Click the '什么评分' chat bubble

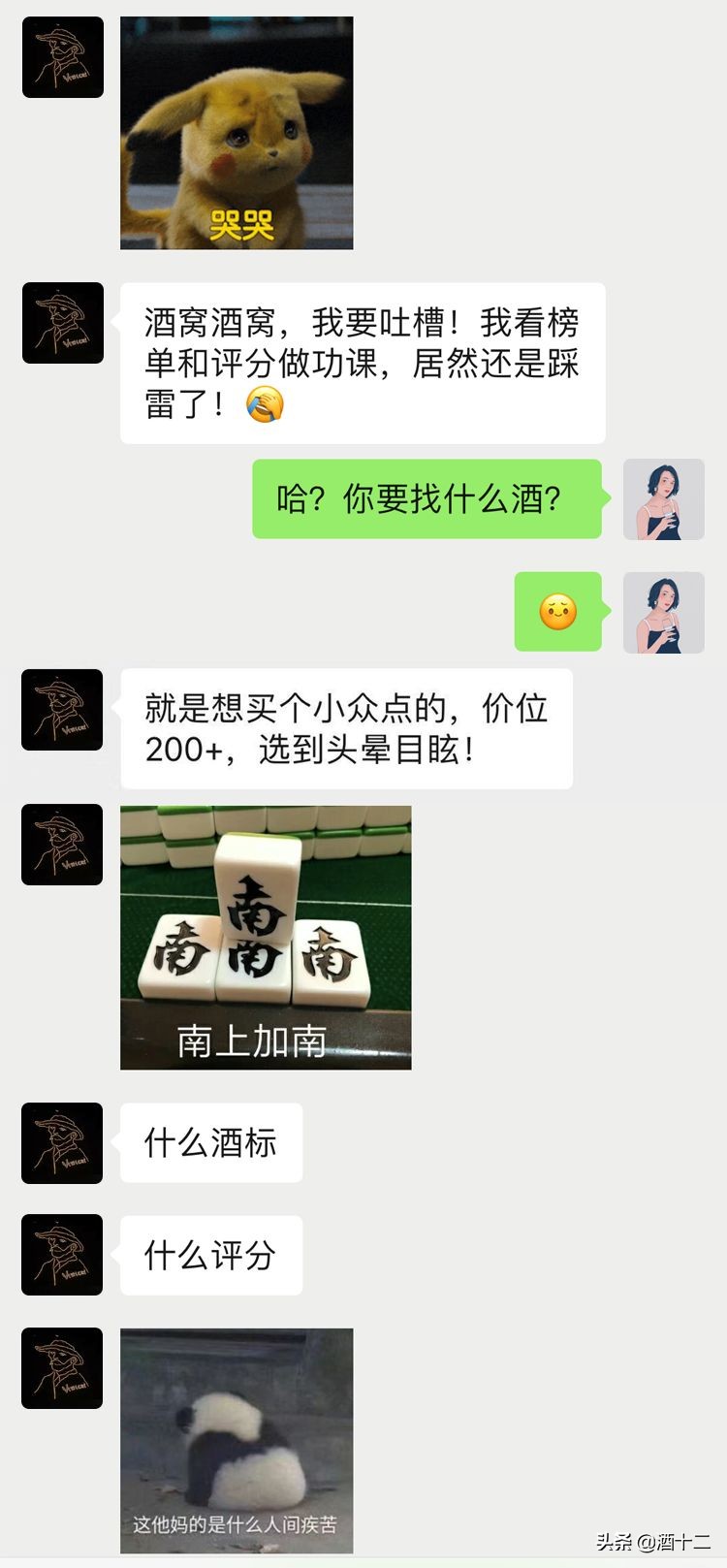210,1255
